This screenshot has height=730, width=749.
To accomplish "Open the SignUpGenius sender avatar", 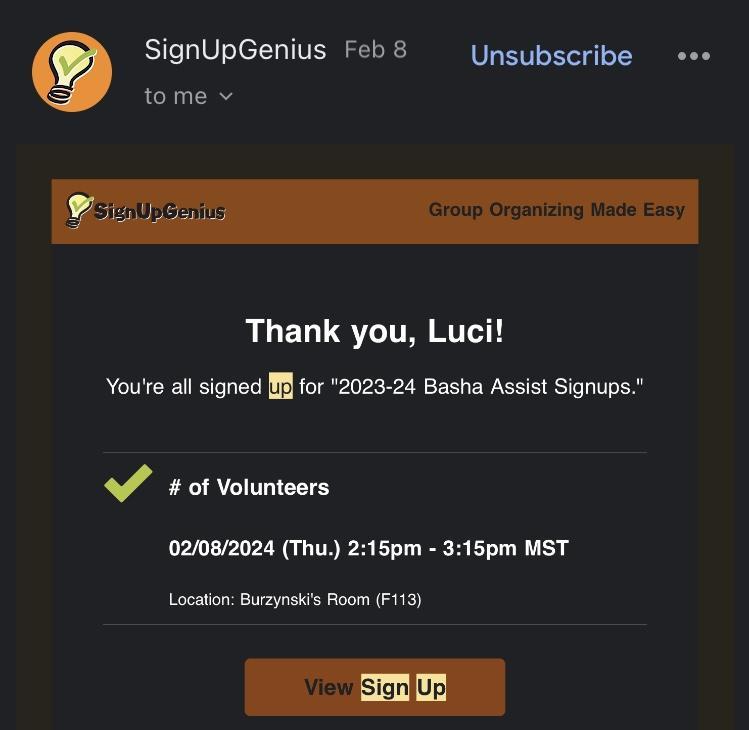I will click(72, 72).
